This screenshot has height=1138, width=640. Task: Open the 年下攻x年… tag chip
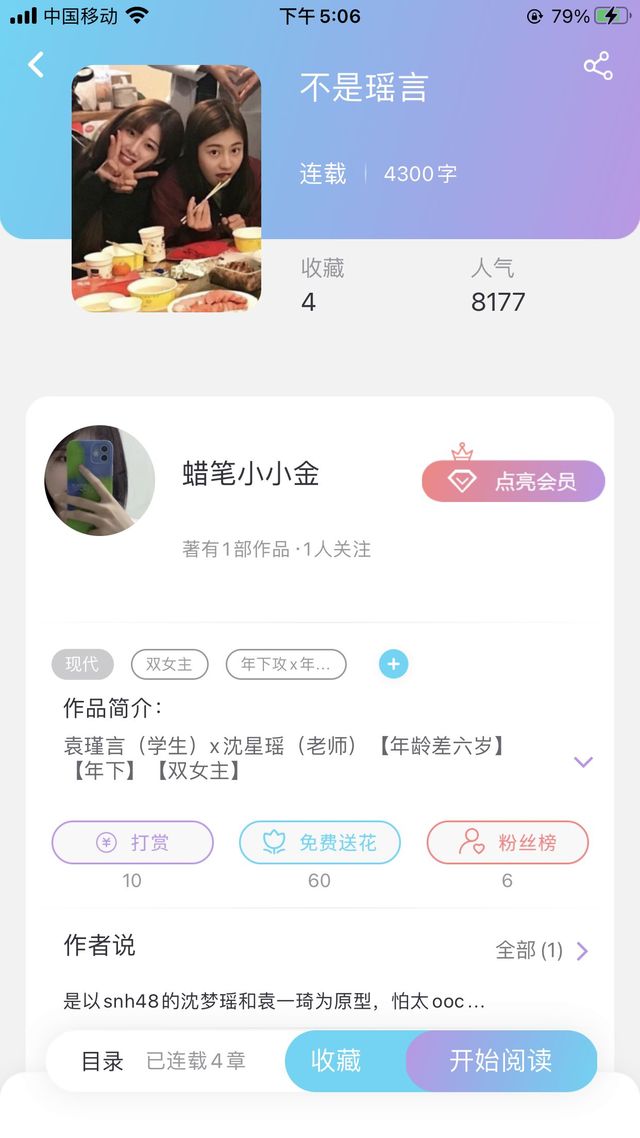(x=285, y=664)
